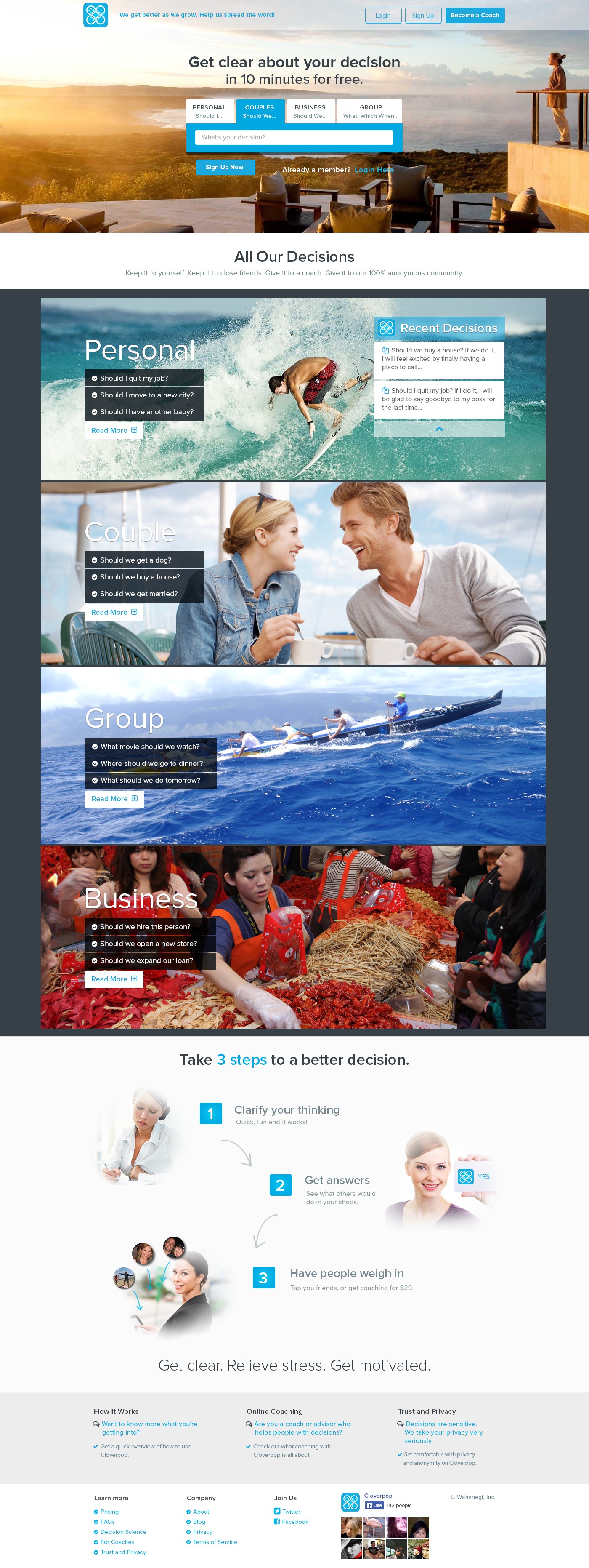Select the Business decision tab
Image resolution: width=589 pixels, height=1568 pixels.
(310, 111)
